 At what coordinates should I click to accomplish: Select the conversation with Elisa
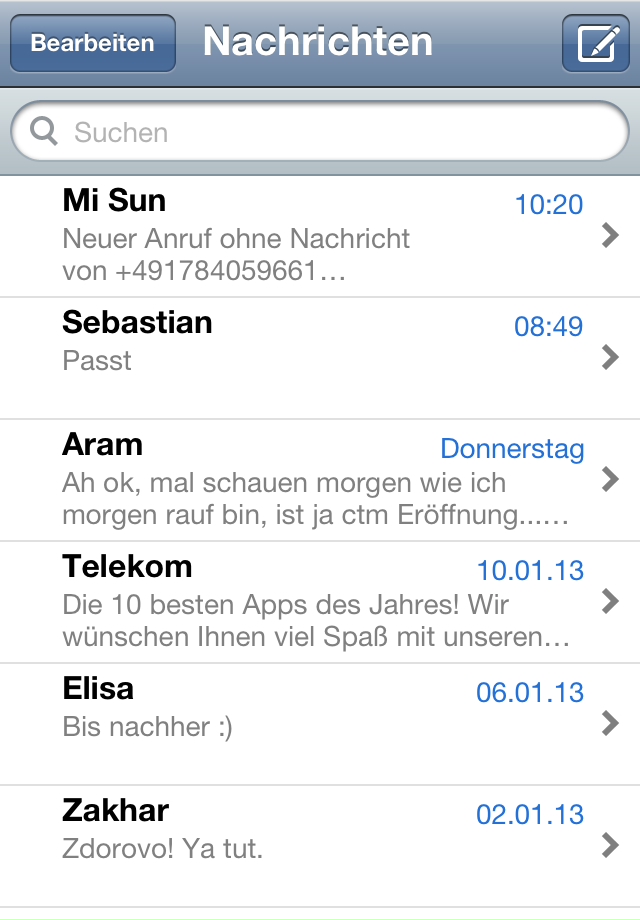(x=320, y=724)
